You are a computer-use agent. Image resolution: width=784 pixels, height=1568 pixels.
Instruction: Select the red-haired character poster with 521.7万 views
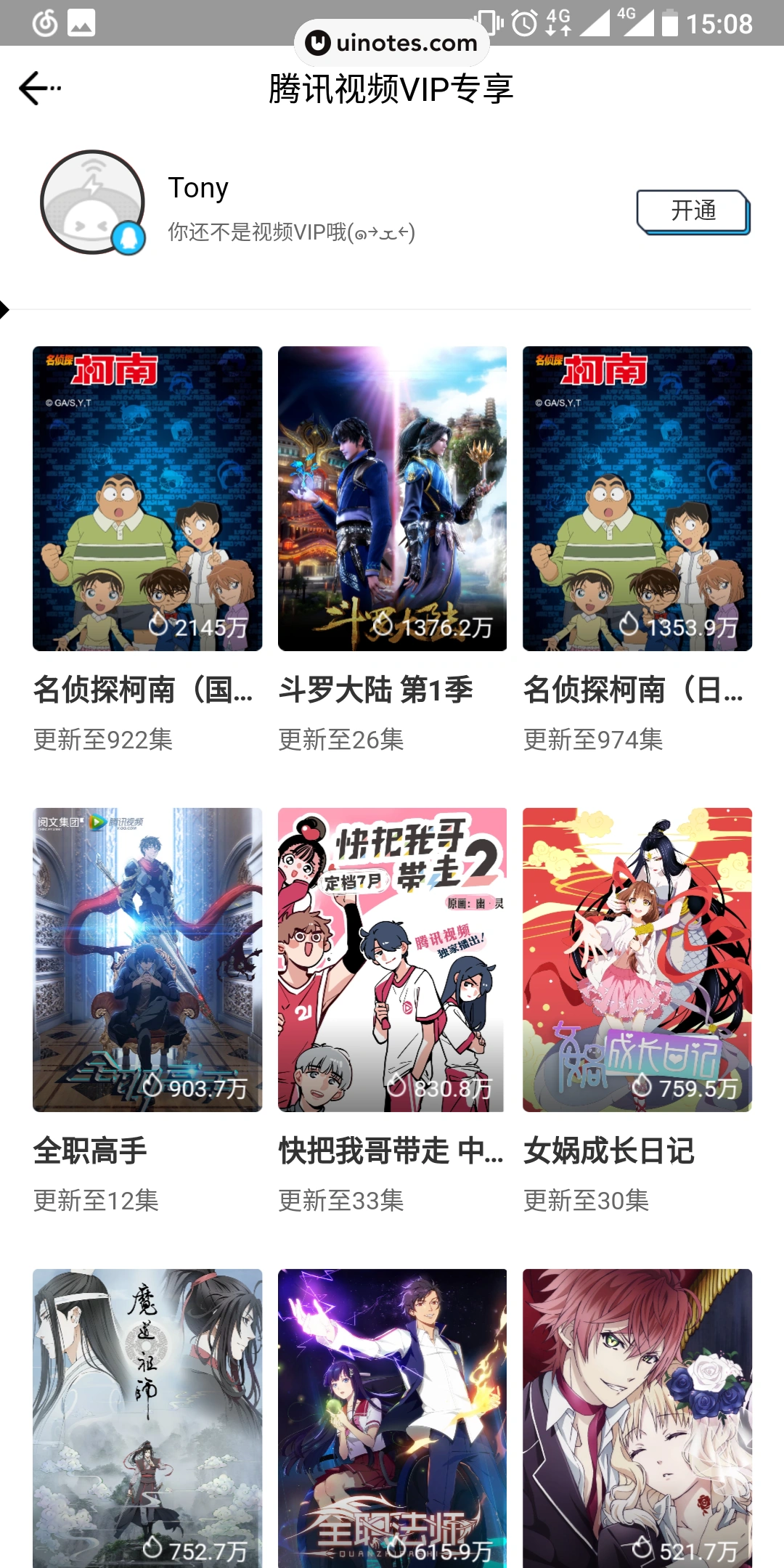coord(637,1417)
